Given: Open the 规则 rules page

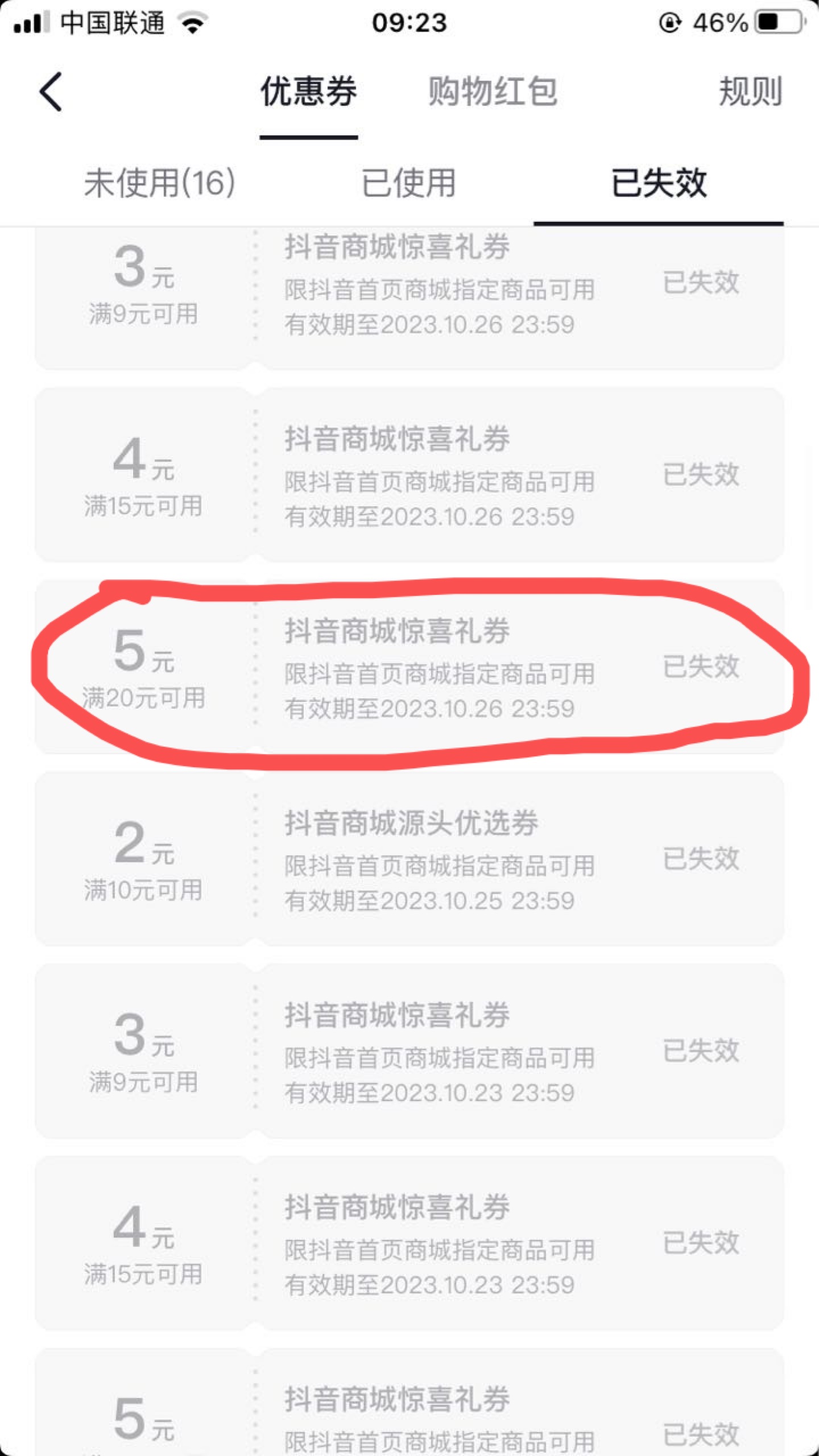Looking at the screenshot, I should [x=751, y=92].
